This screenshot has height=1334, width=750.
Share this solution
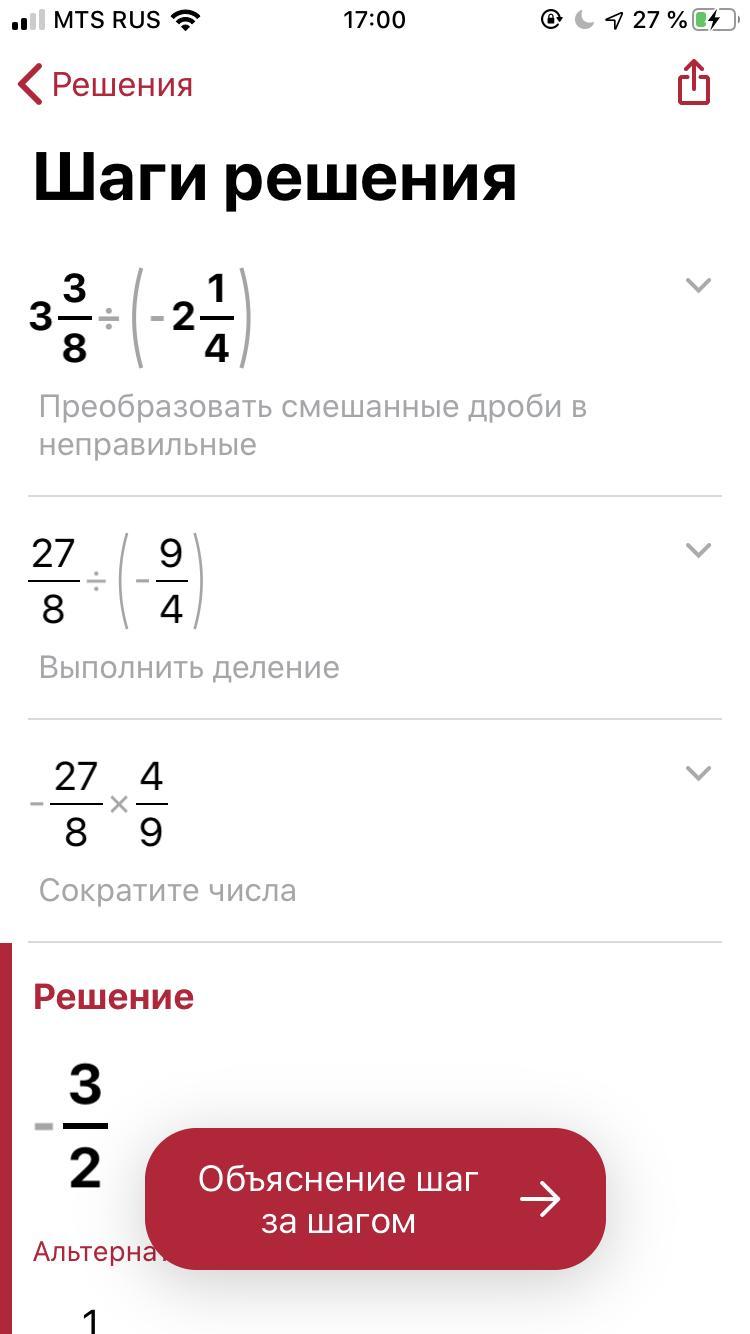pyautogui.click(x=694, y=82)
